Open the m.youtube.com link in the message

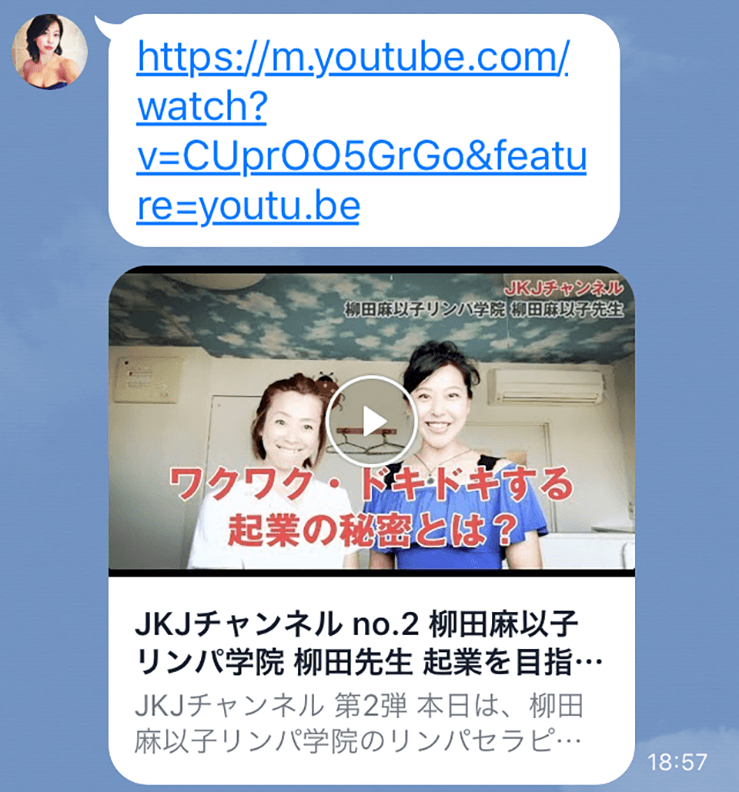click(352, 132)
